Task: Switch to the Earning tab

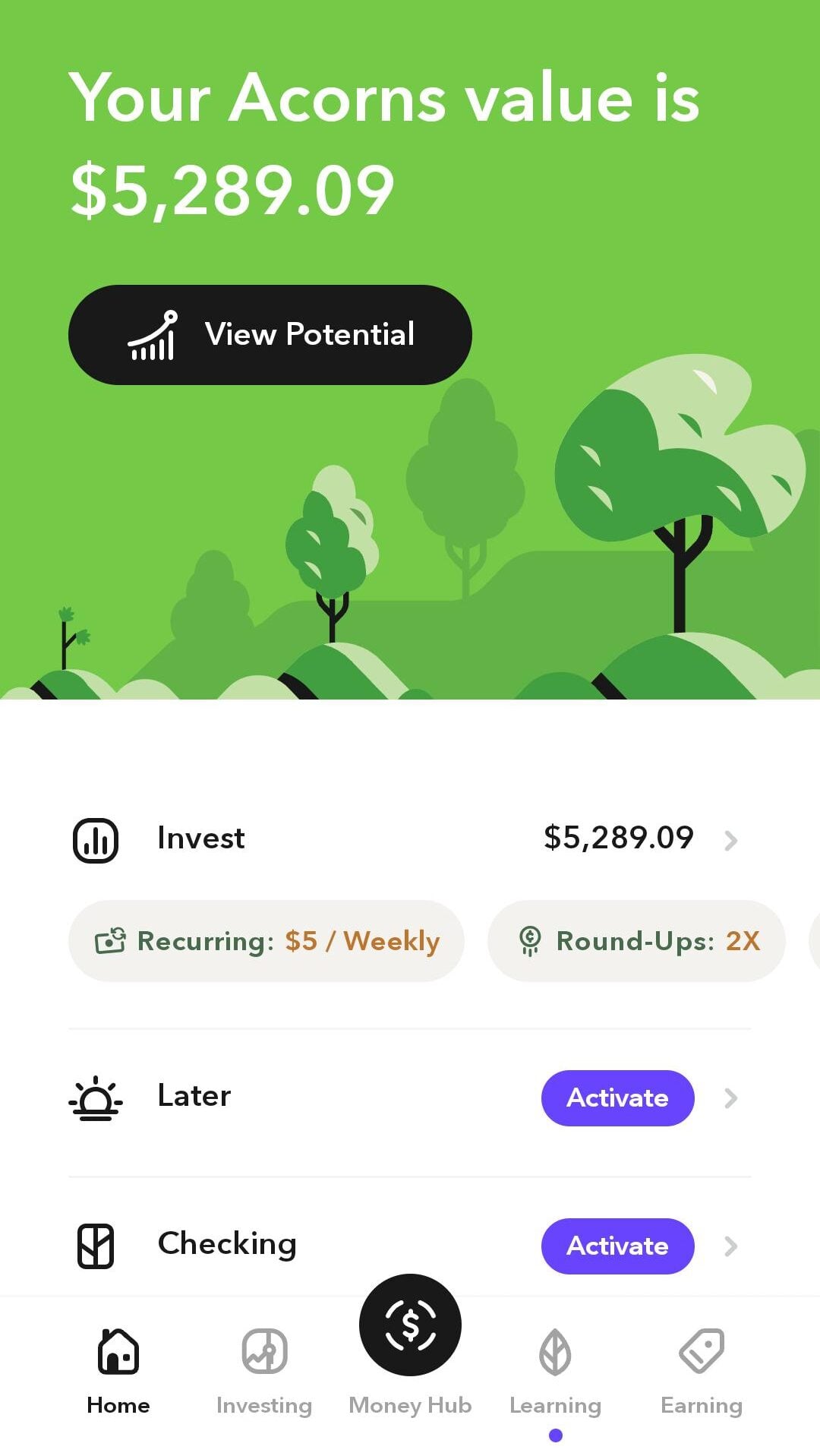Action: point(701,1367)
